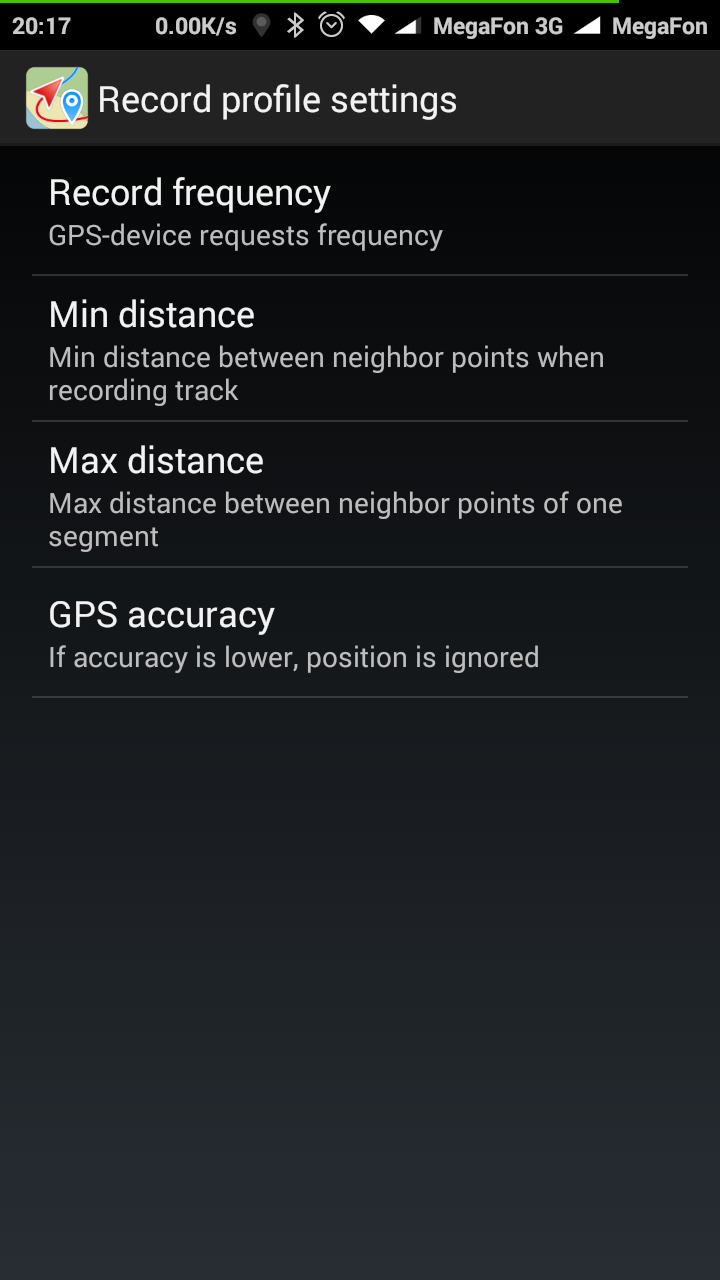The image size is (720, 1280).
Task: Tap the app icon to go back
Action: pos(57,99)
